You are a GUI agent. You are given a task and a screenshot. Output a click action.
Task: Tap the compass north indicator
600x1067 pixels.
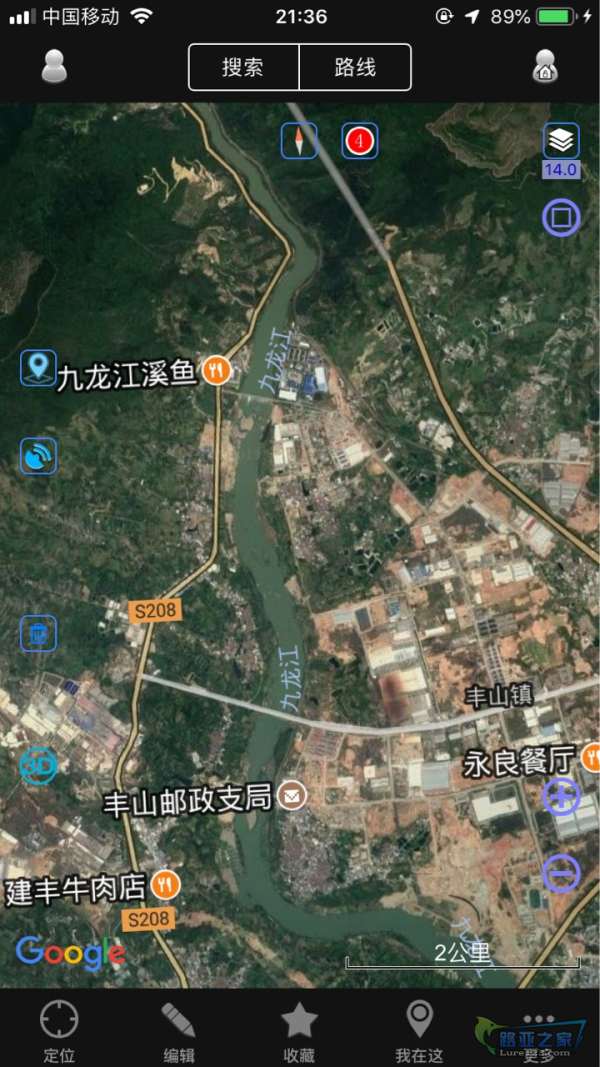[x=299, y=141]
